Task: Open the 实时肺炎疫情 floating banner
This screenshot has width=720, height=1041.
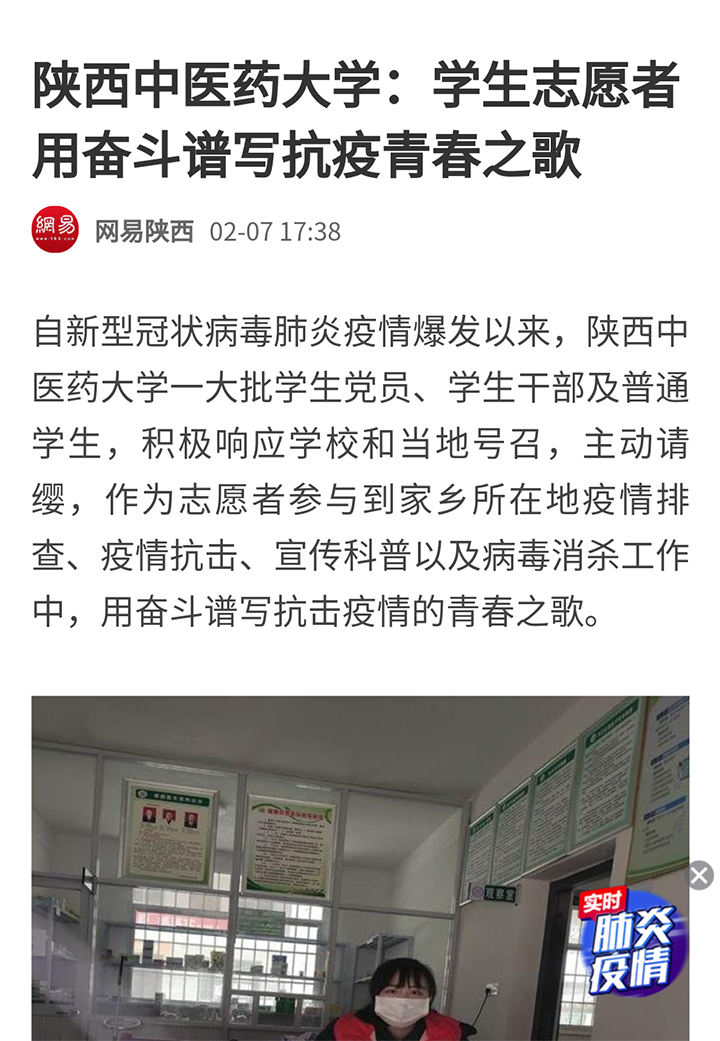Action: 635,945
